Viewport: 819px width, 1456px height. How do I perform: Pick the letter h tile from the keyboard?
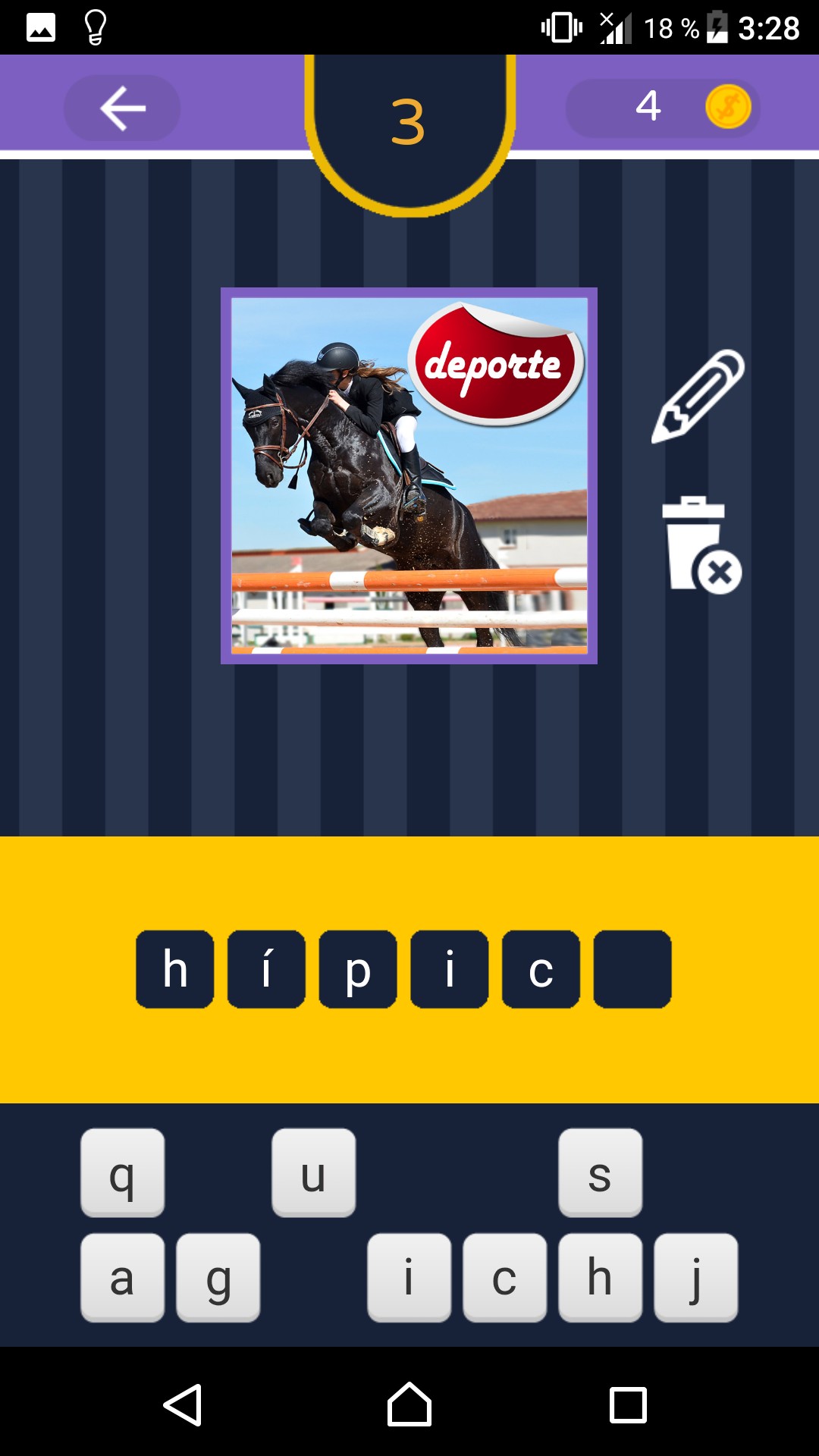tap(601, 1277)
